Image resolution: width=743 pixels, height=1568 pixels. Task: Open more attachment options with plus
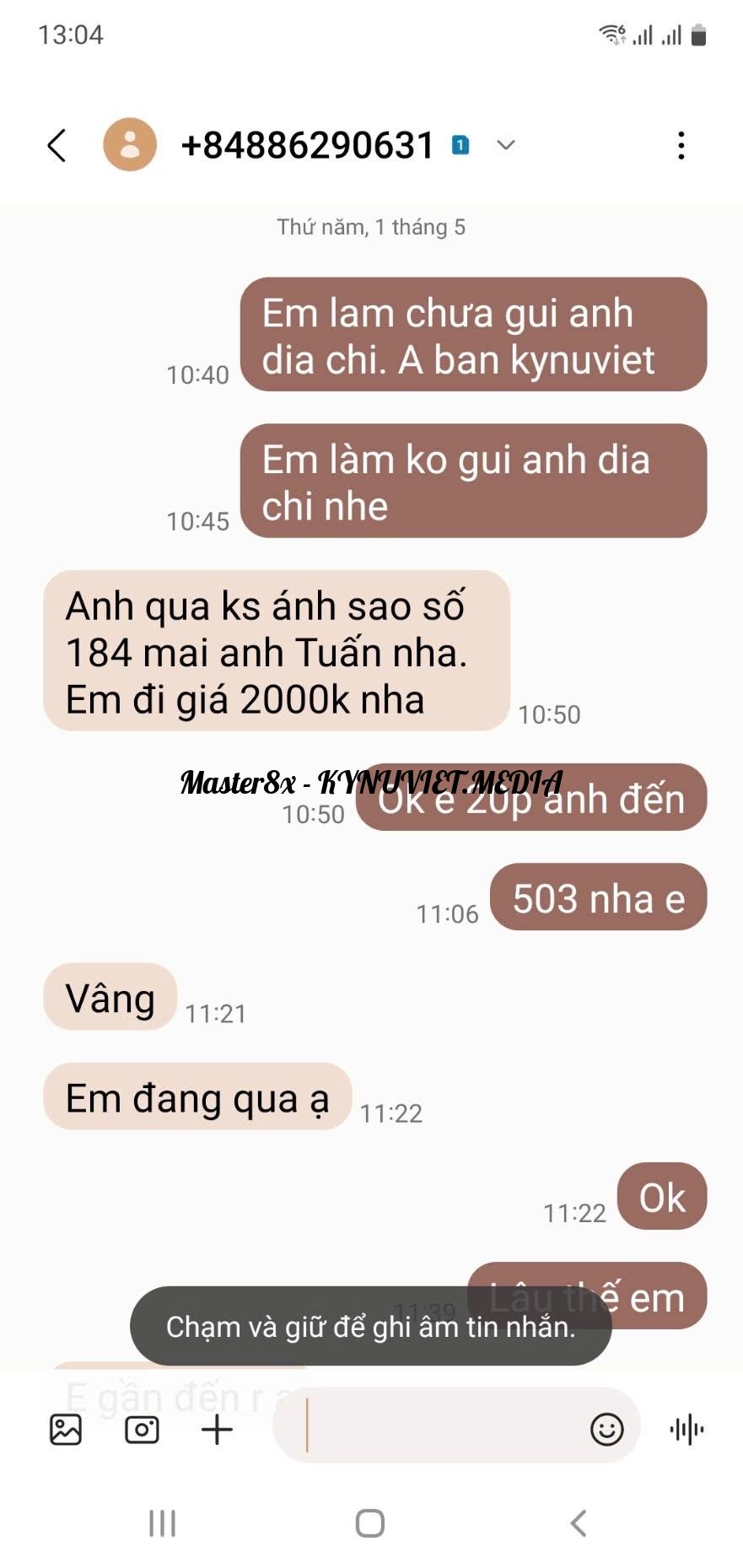coord(217,1430)
